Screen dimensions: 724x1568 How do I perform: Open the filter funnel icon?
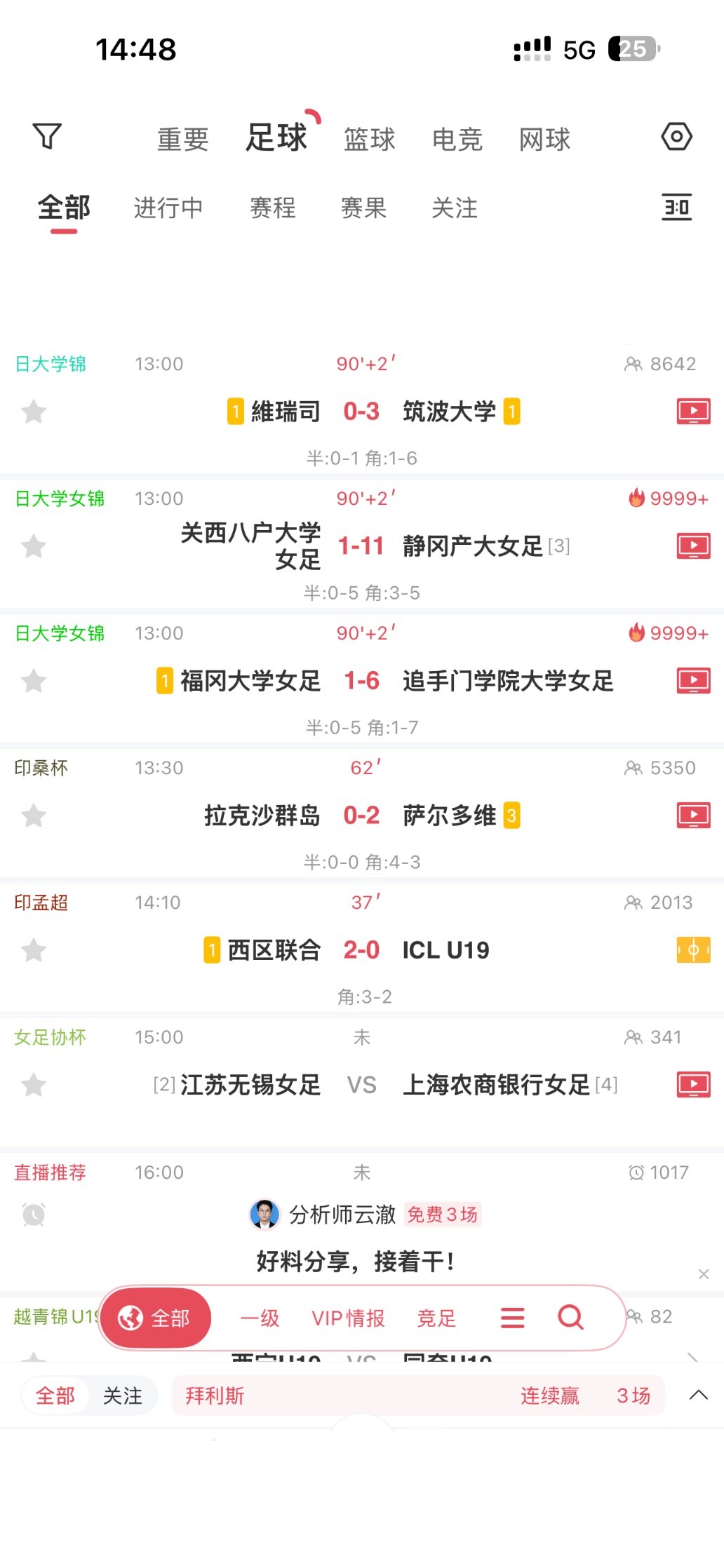47,136
